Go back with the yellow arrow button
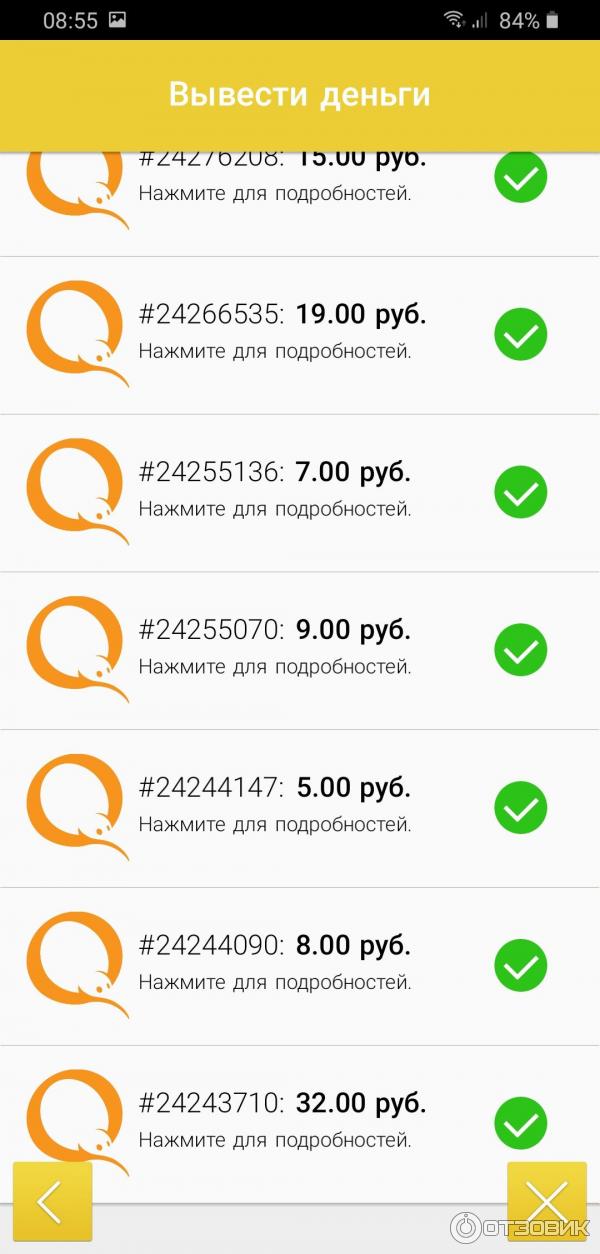 pos(52,1201)
